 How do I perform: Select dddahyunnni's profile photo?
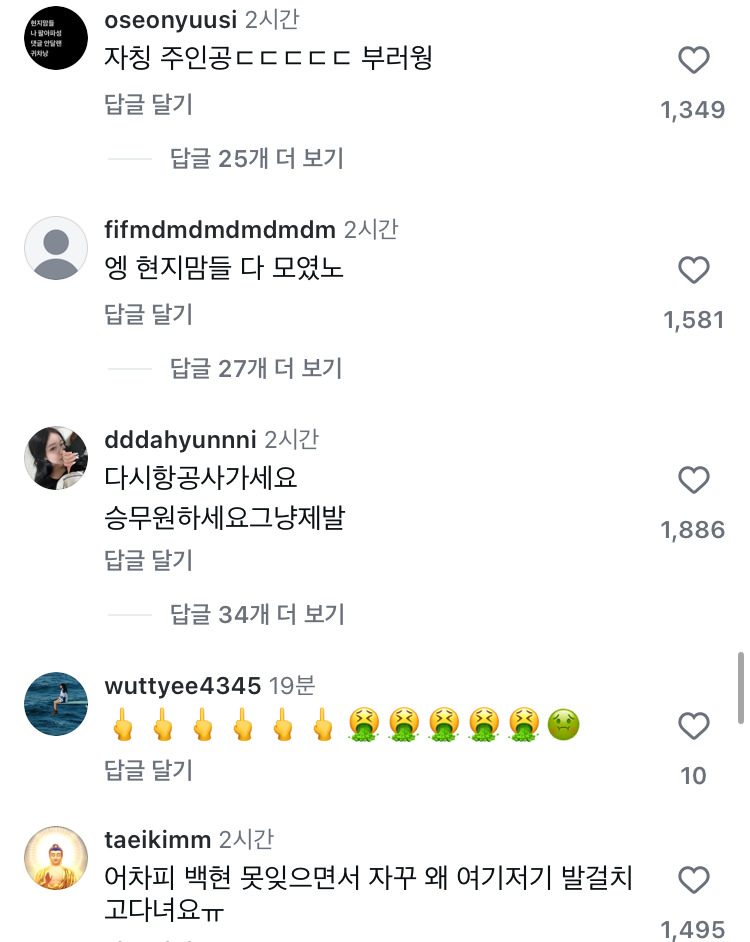pos(56,457)
